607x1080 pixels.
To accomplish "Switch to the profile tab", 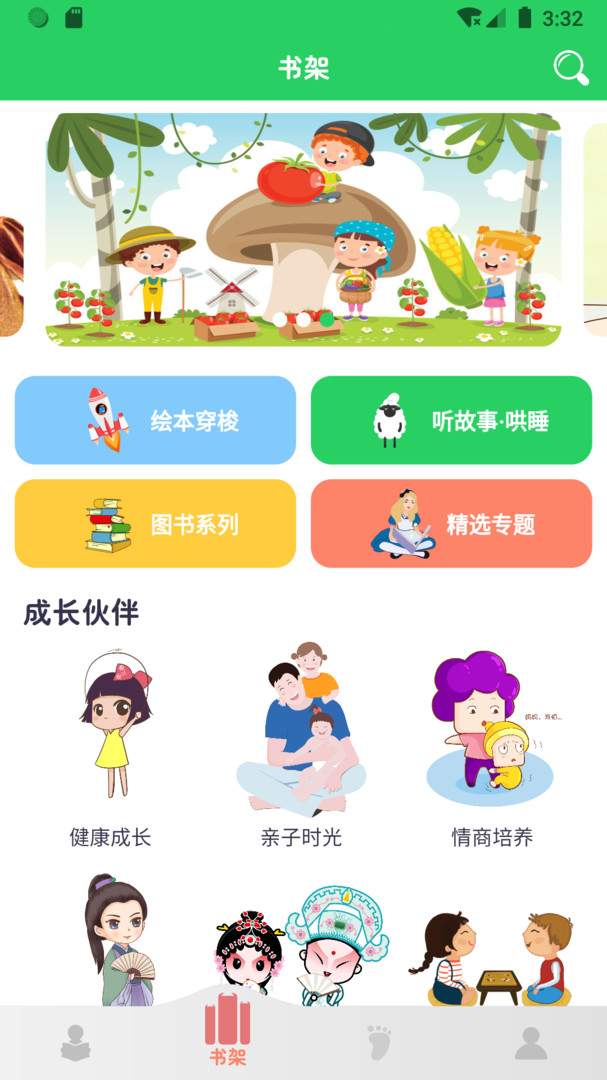I will (x=530, y=1042).
